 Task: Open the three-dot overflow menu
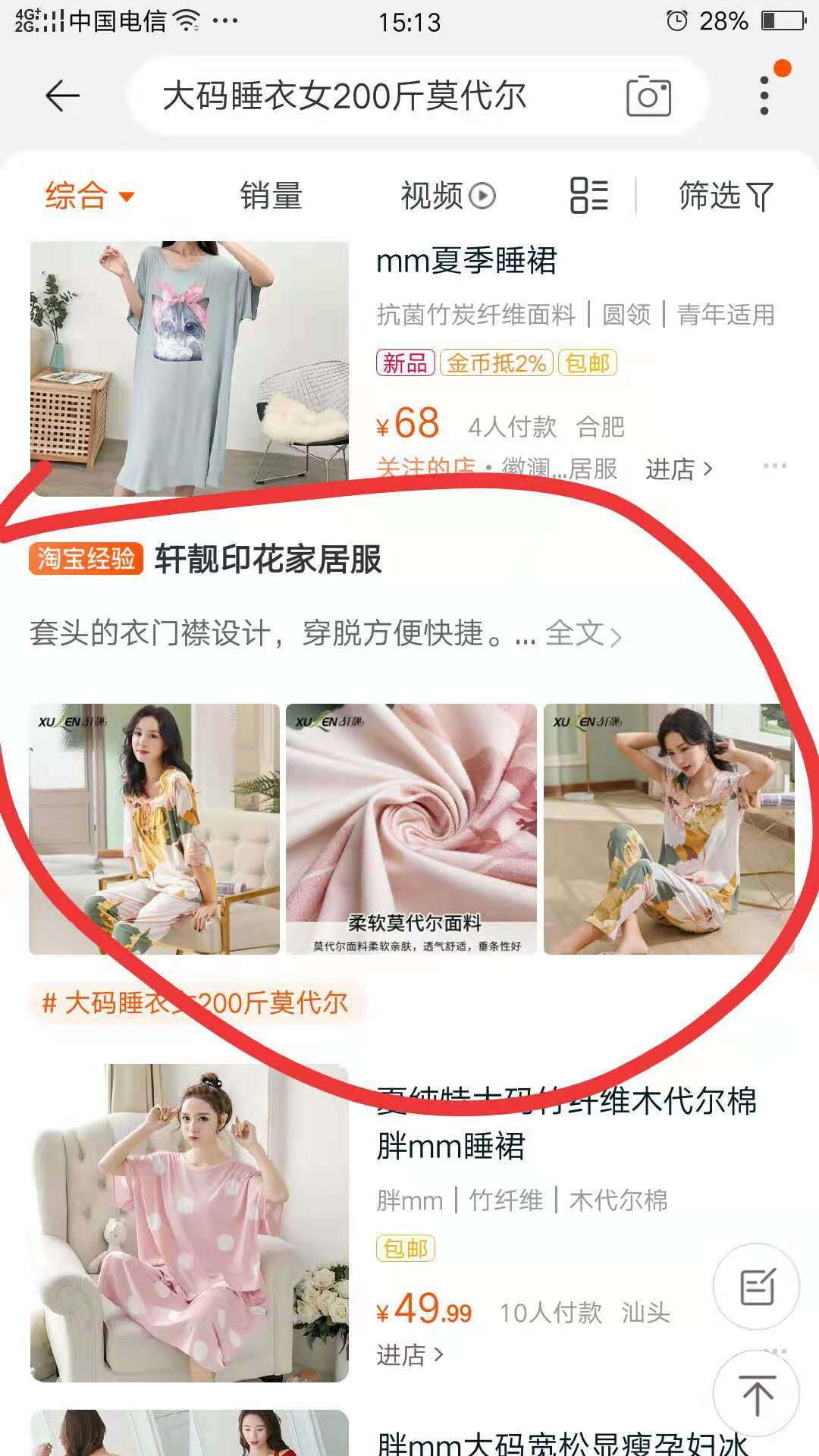pos(764,96)
